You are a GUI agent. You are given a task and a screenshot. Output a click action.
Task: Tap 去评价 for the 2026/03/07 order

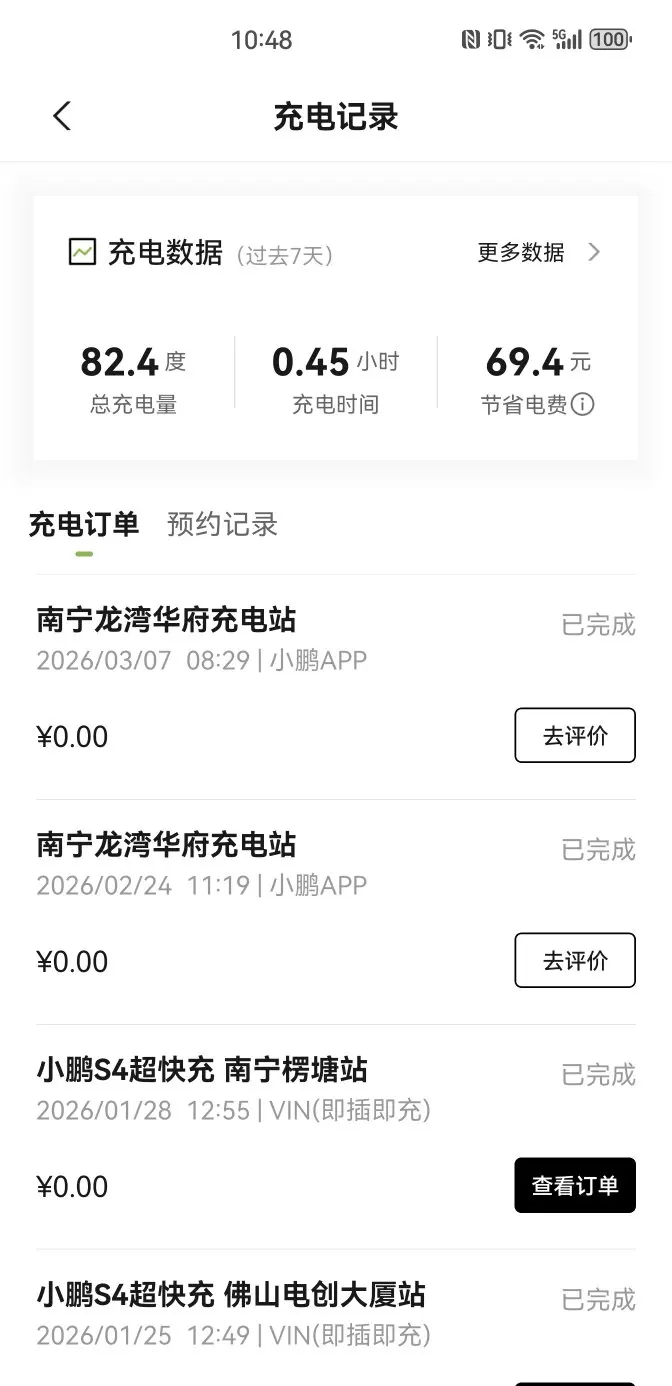[x=575, y=736]
